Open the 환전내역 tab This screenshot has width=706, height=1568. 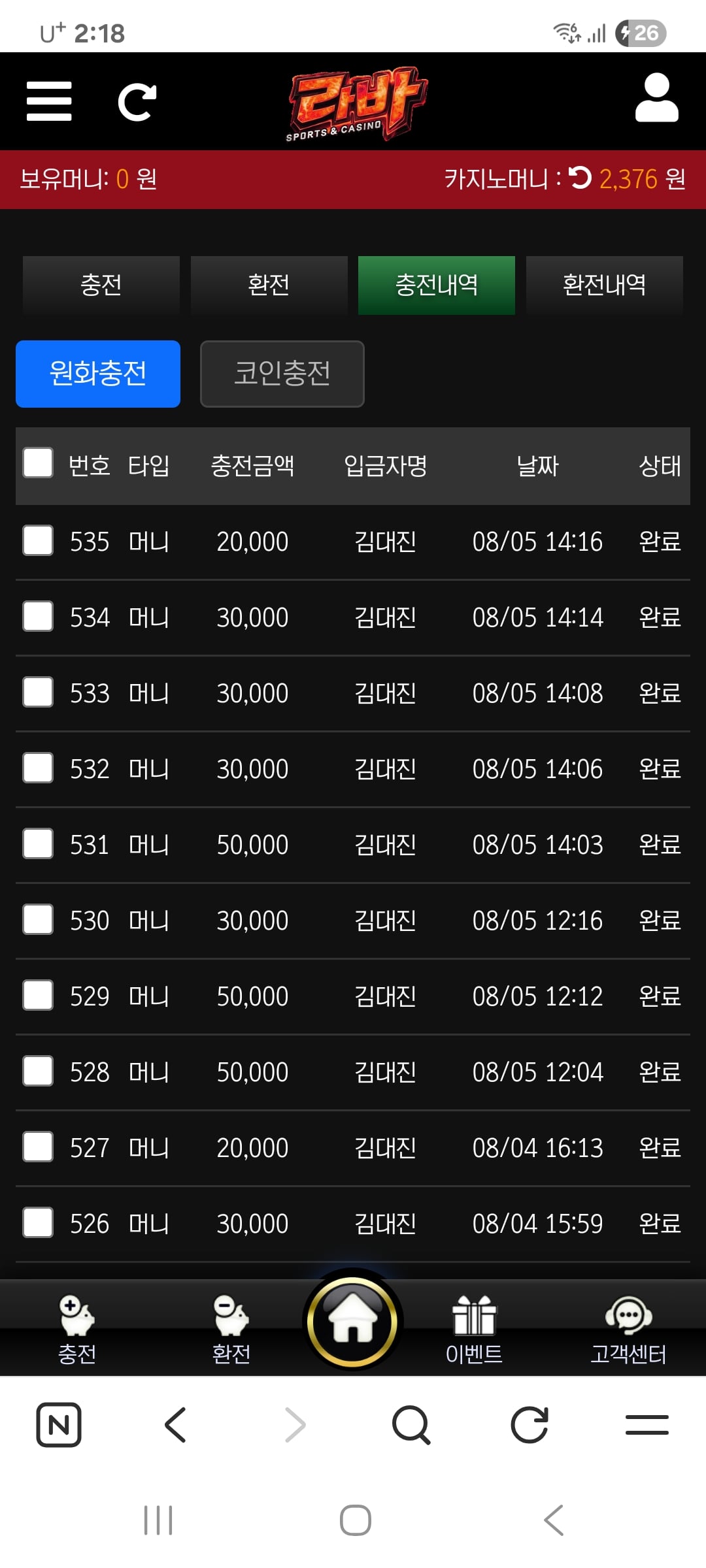click(x=605, y=285)
